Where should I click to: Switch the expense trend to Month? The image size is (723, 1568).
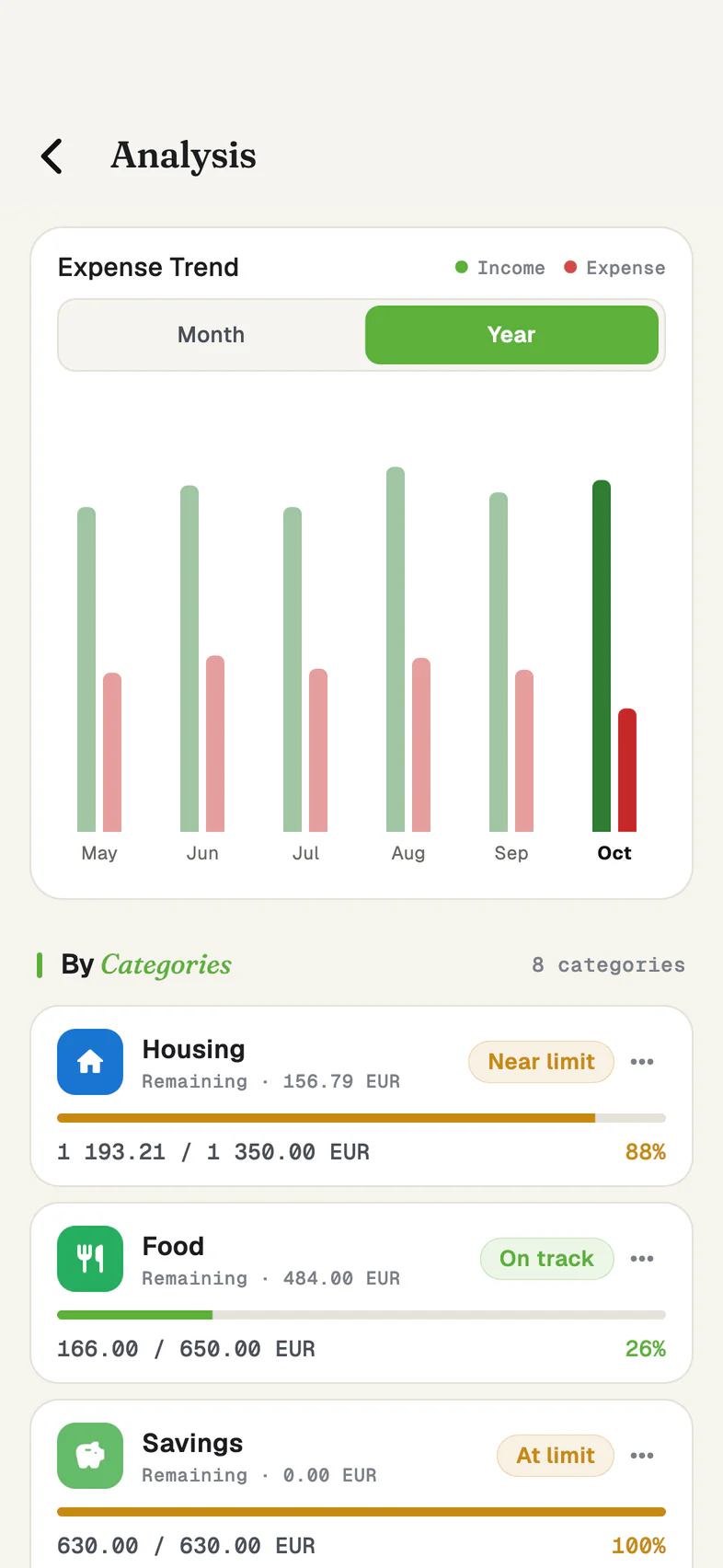(x=212, y=335)
